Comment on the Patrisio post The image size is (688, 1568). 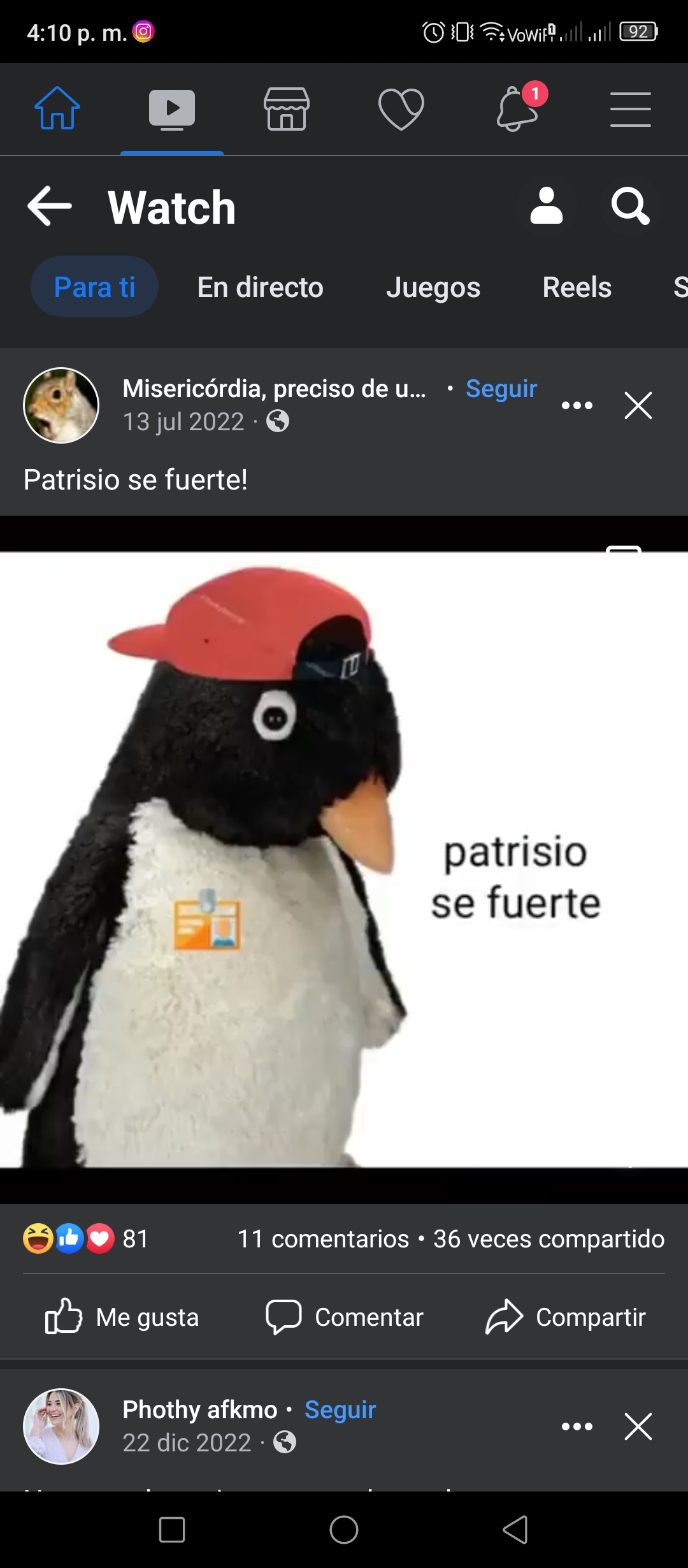pyautogui.click(x=345, y=1317)
